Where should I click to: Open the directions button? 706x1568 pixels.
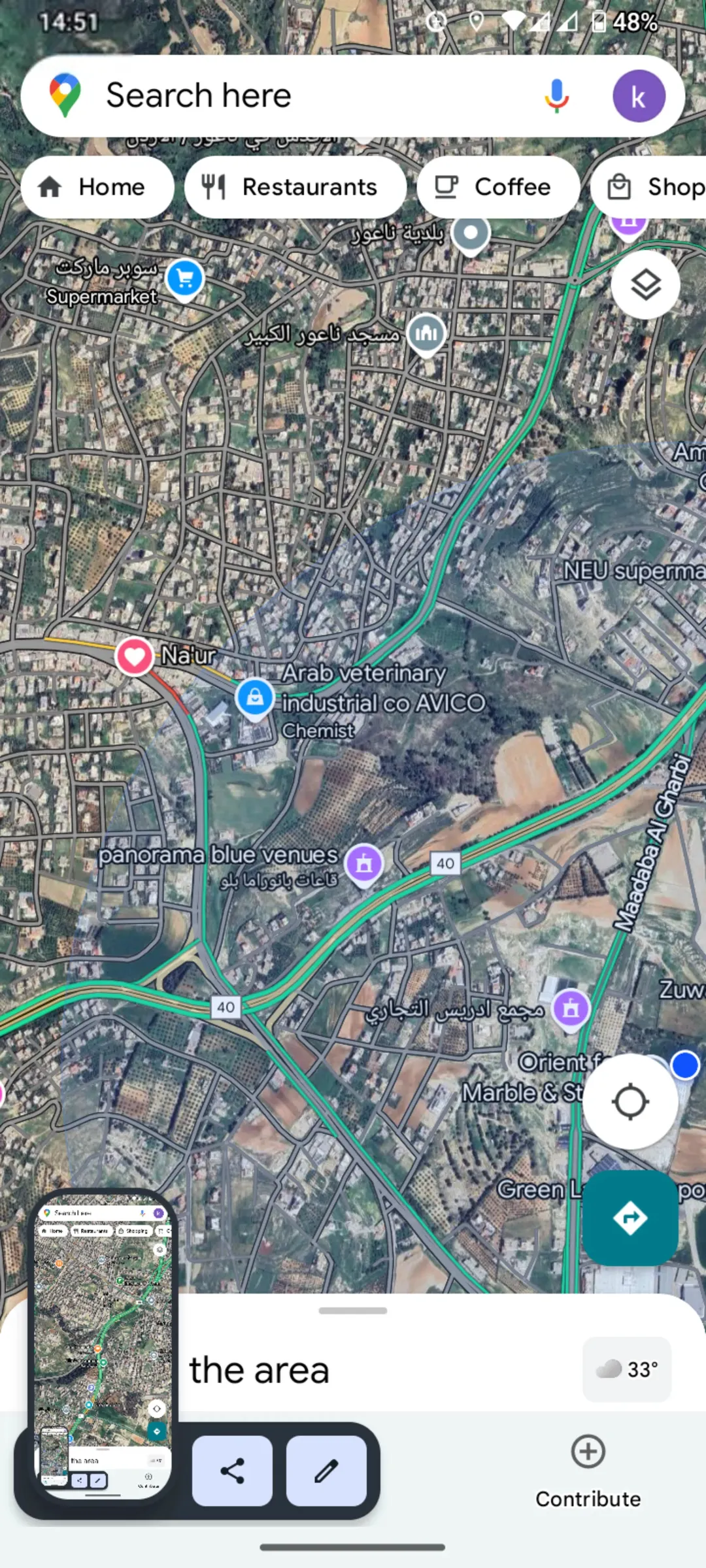coord(630,1218)
